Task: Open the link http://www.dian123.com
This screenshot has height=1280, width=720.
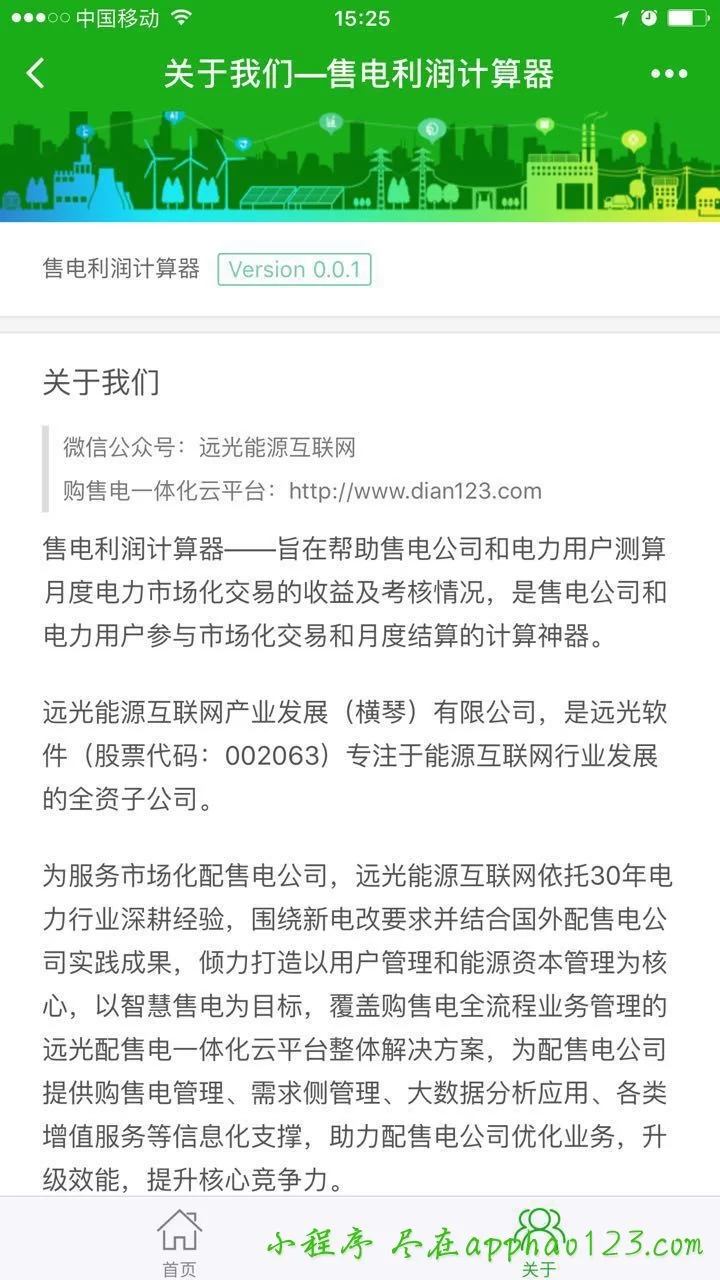Action: (x=415, y=491)
